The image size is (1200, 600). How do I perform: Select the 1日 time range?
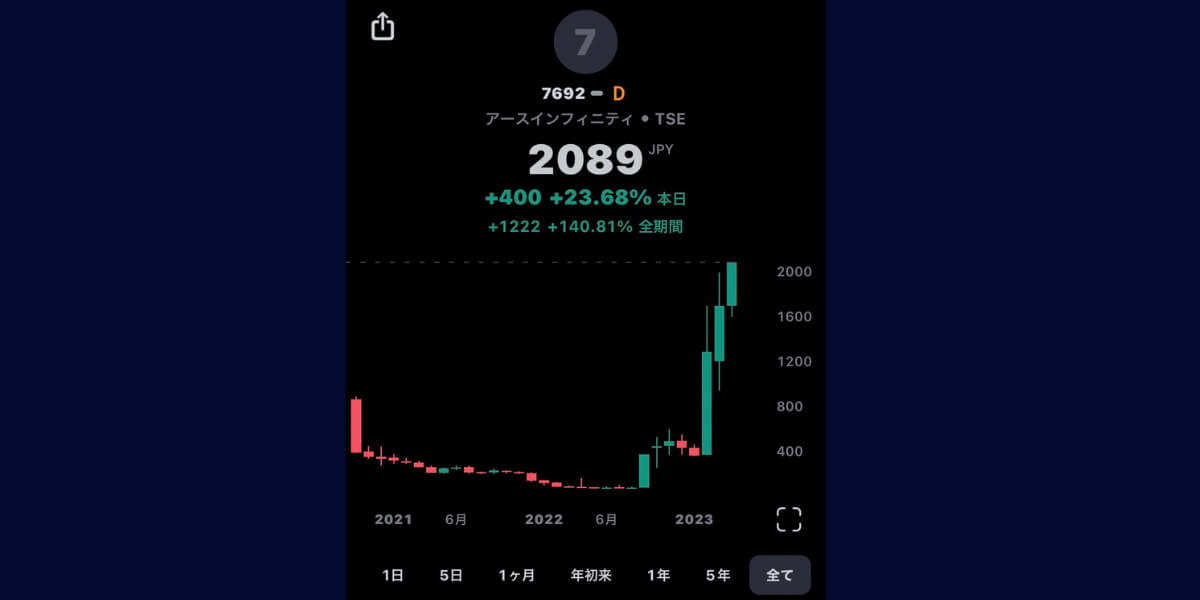(x=393, y=575)
